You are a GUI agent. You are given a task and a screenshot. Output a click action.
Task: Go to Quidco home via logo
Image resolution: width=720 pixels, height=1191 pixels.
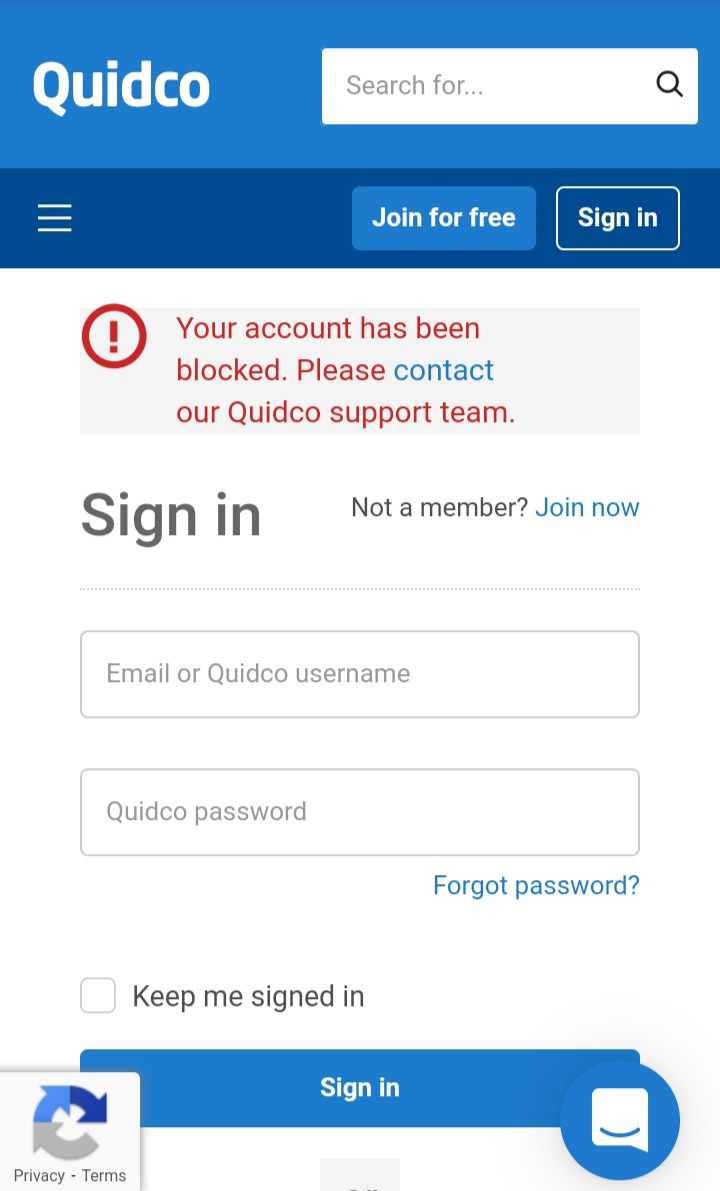122,87
